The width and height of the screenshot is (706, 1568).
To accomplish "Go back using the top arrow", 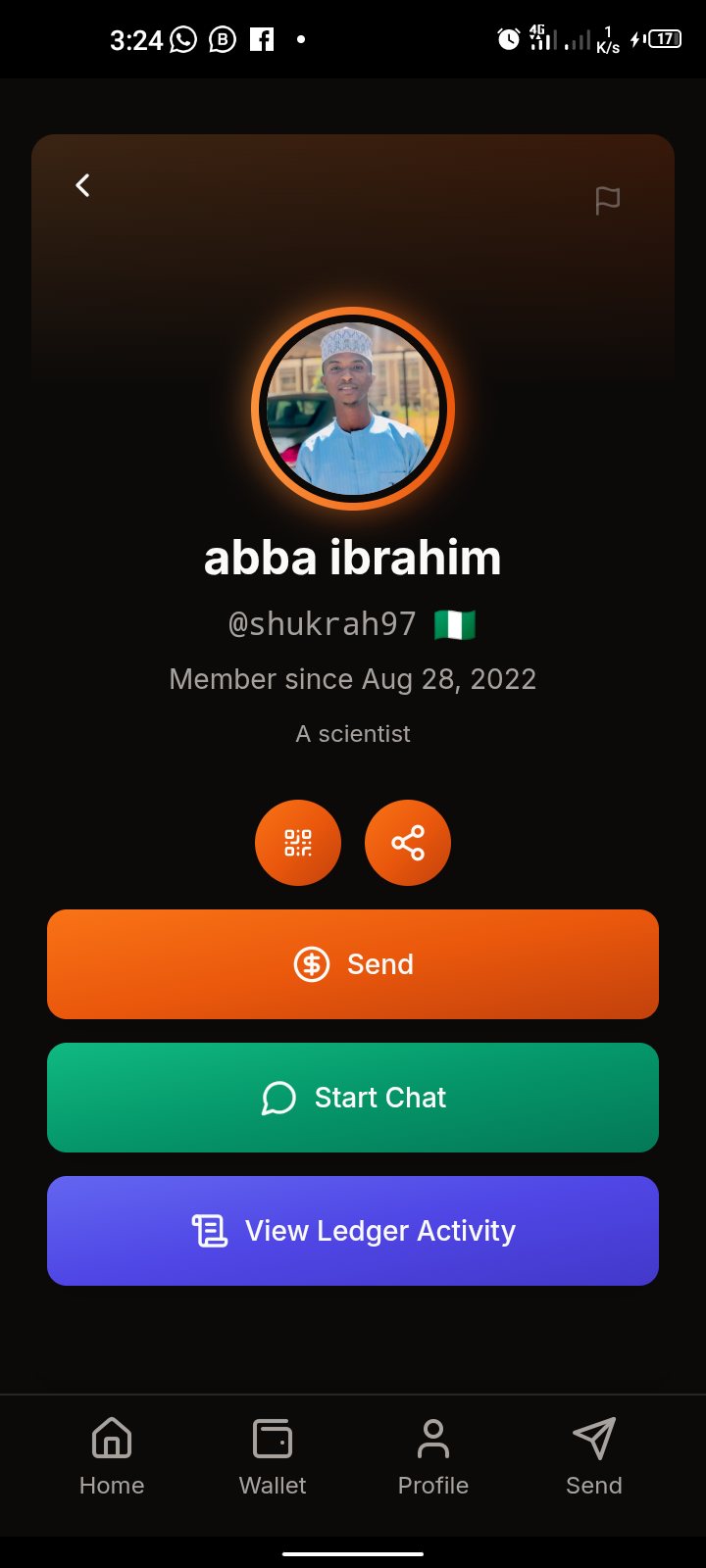I will pos(83,185).
